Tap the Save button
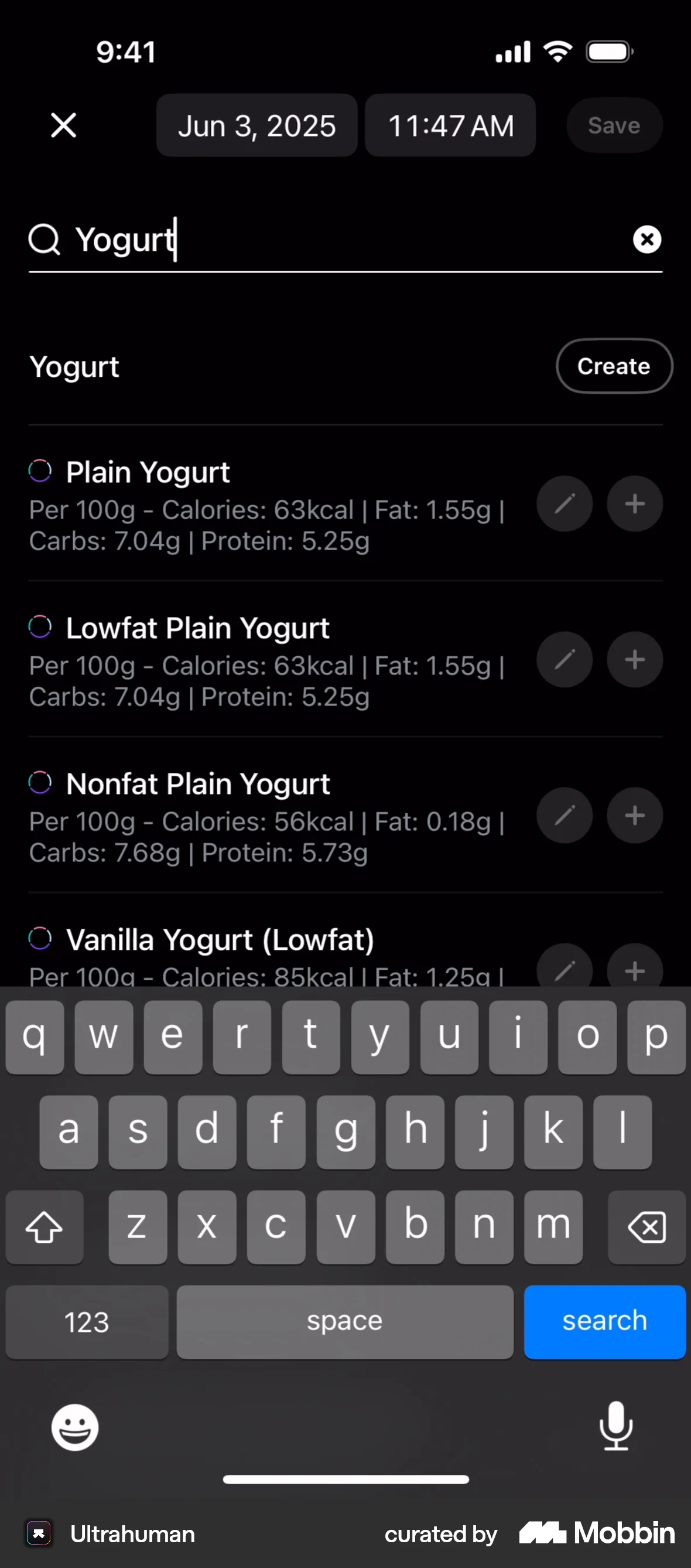 tap(614, 125)
